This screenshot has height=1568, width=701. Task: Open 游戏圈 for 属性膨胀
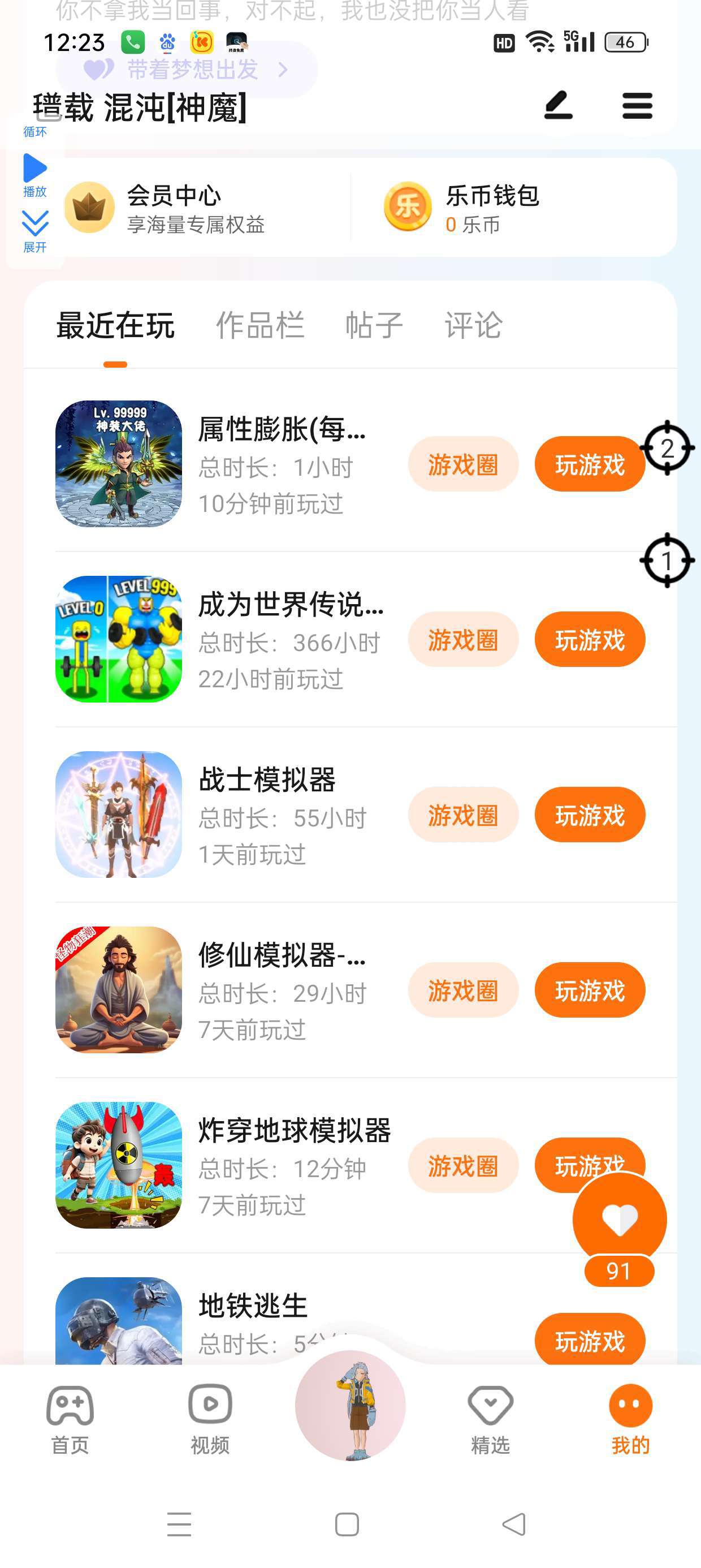(462, 464)
